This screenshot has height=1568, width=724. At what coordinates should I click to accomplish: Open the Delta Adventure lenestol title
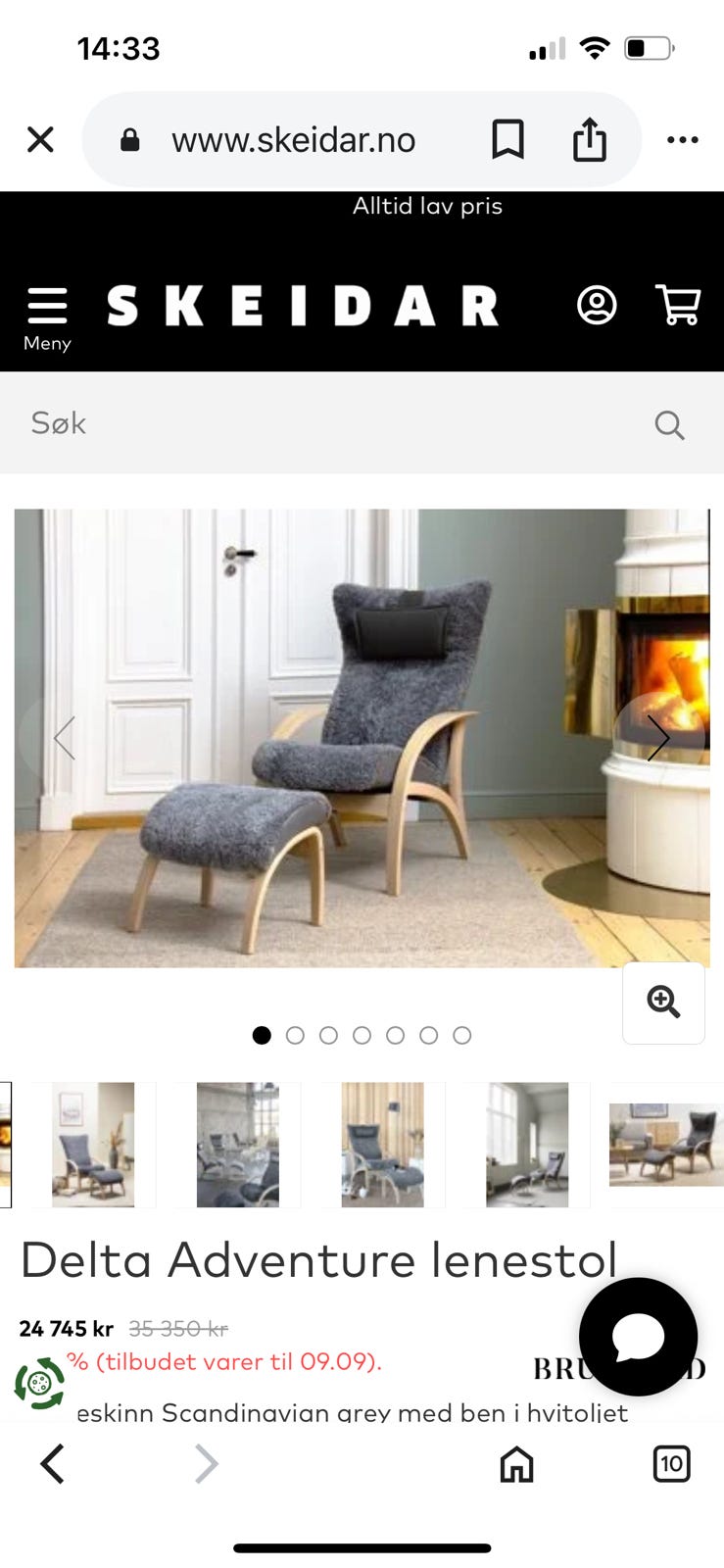coord(319,1260)
